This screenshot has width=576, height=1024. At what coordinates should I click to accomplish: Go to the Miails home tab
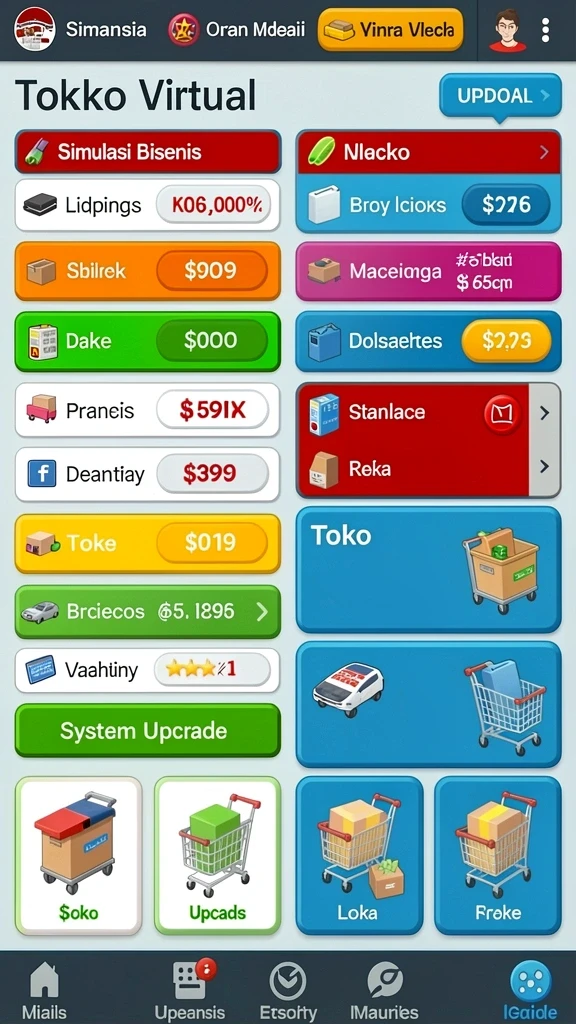(44, 989)
